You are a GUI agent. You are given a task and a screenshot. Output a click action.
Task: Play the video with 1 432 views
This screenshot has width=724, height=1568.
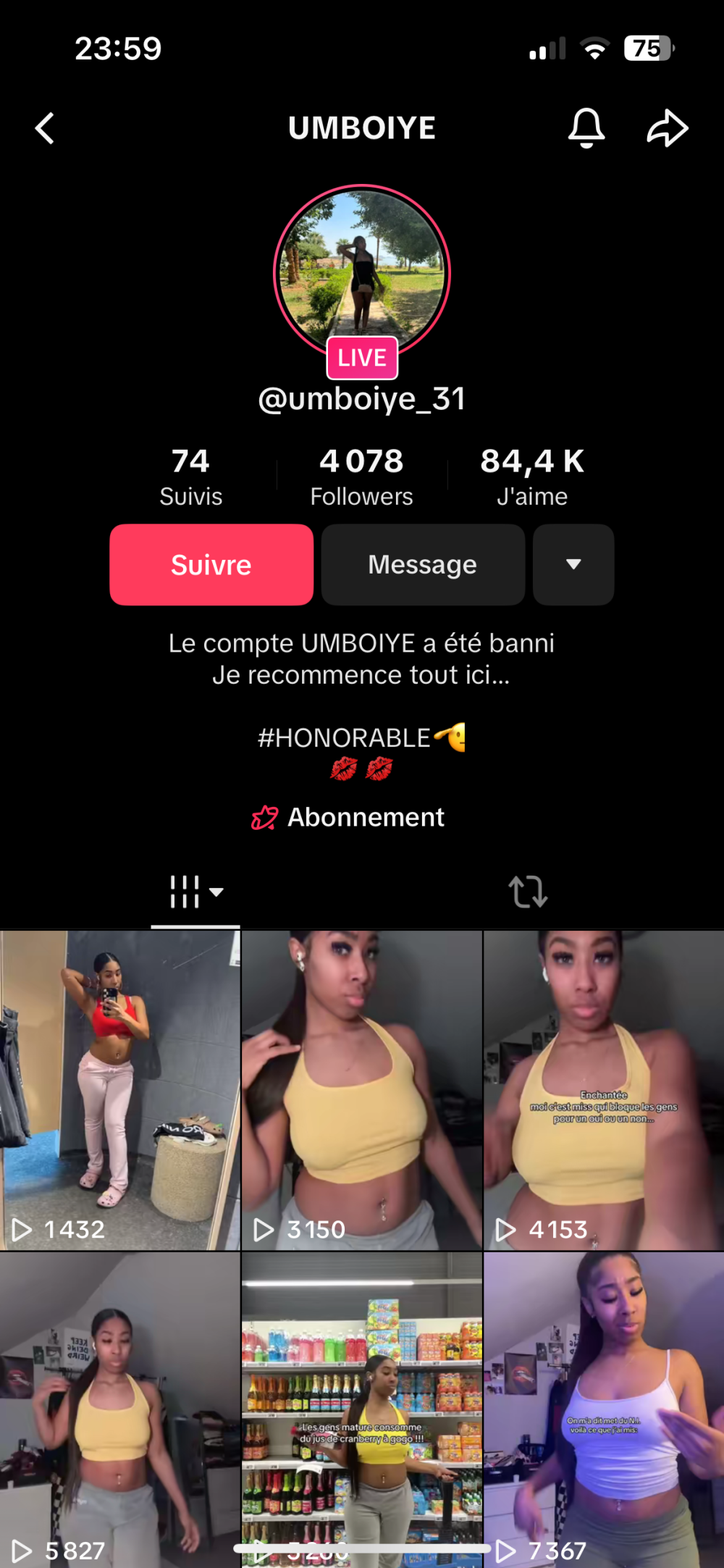click(x=119, y=1090)
